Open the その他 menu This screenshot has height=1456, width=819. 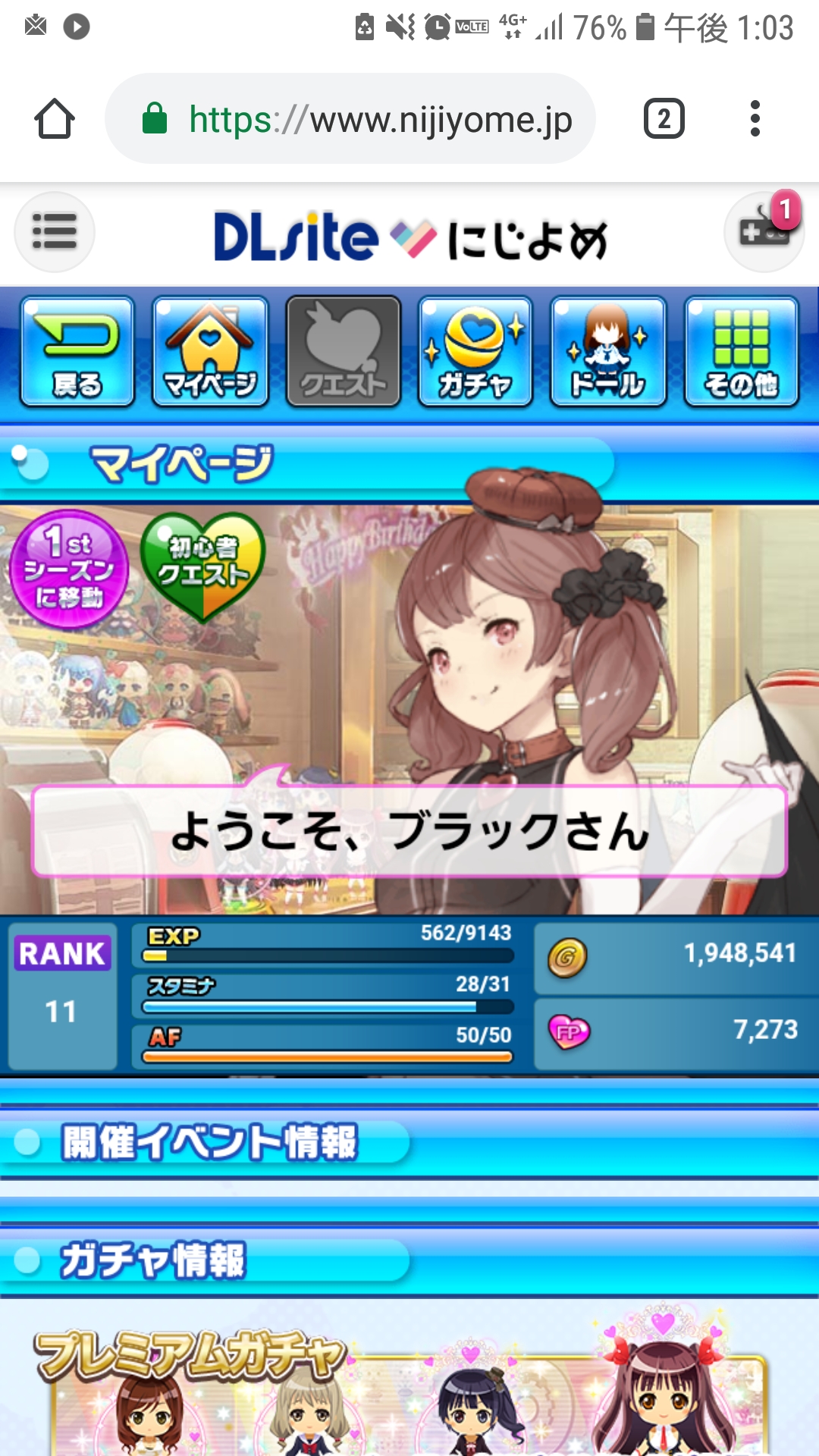coord(741,352)
